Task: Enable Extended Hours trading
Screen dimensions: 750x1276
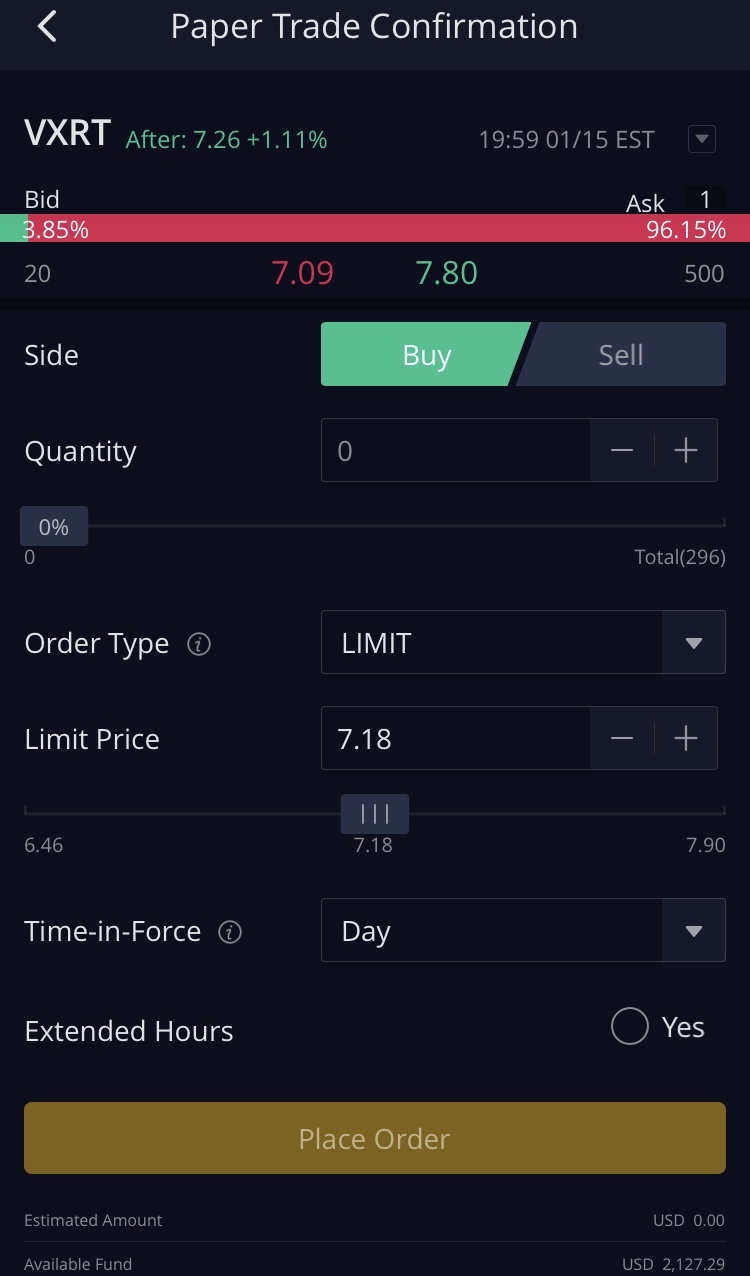Action: (629, 1026)
